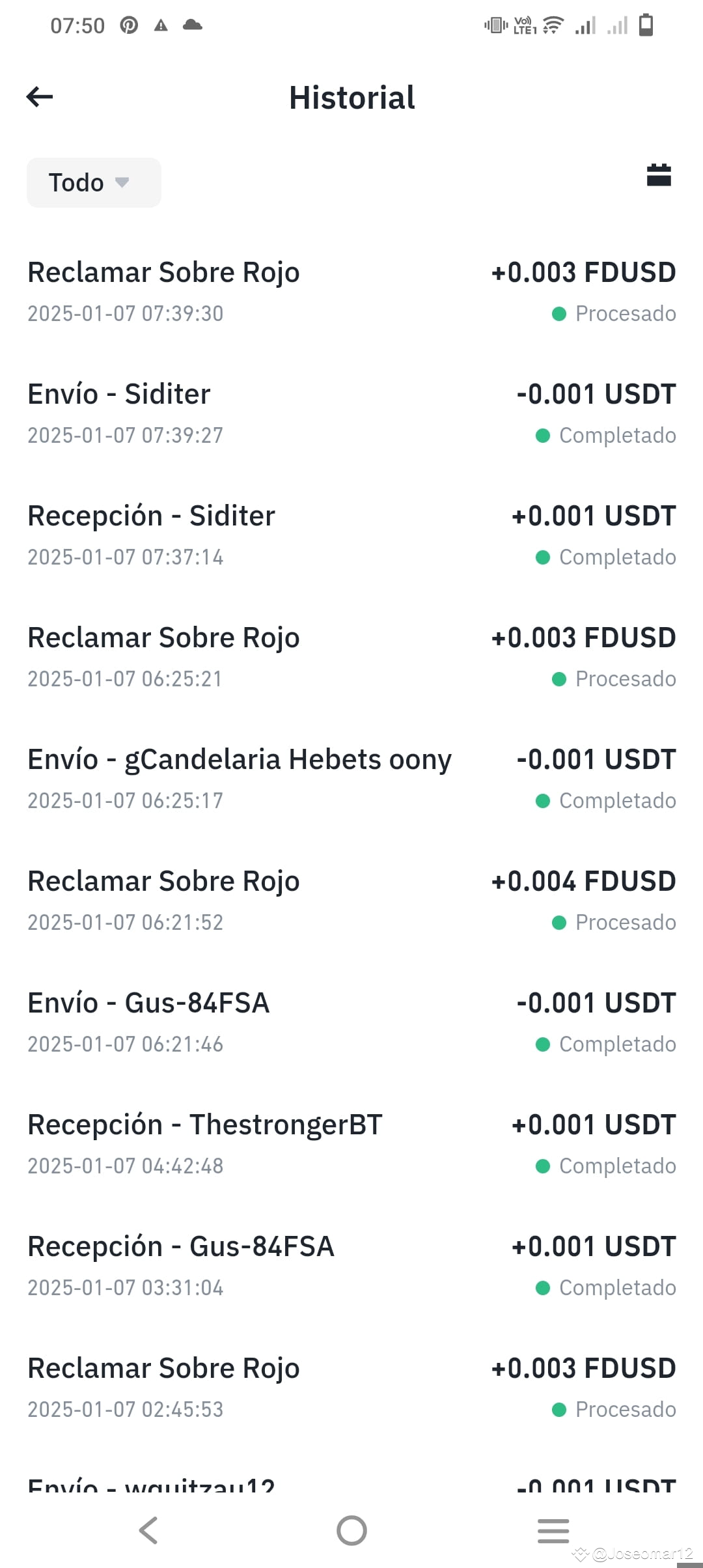Open the Envío - Gus-84FSA transaction
The image size is (703, 1568).
(x=351, y=1022)
